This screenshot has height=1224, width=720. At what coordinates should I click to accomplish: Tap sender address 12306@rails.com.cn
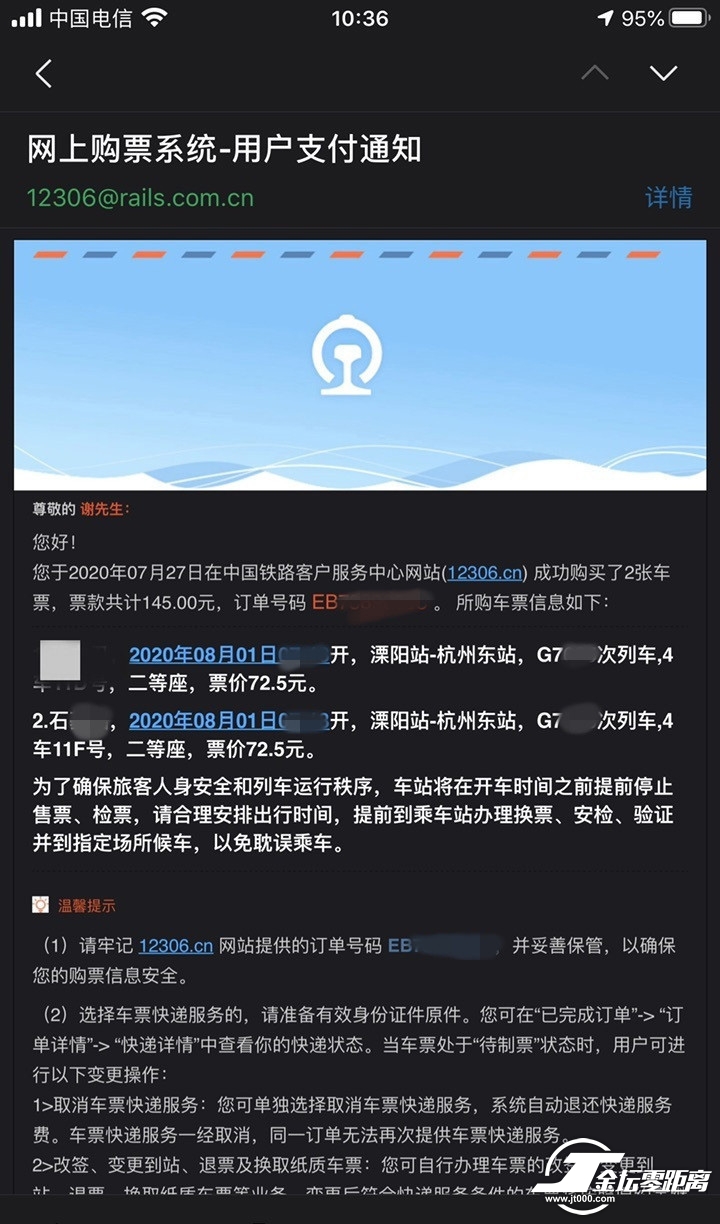140,197
